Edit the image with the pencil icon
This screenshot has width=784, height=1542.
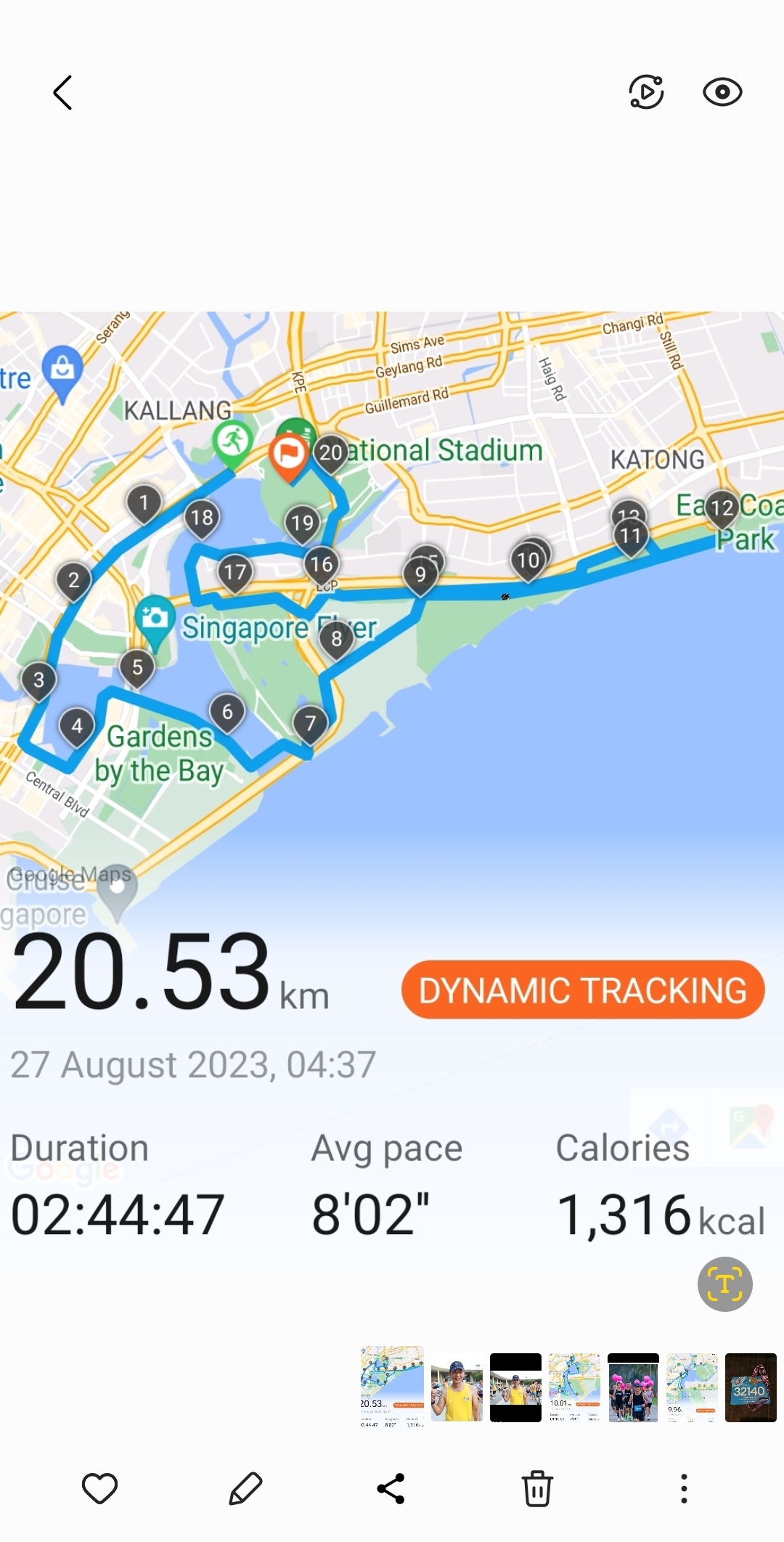tap(245, 1488)
